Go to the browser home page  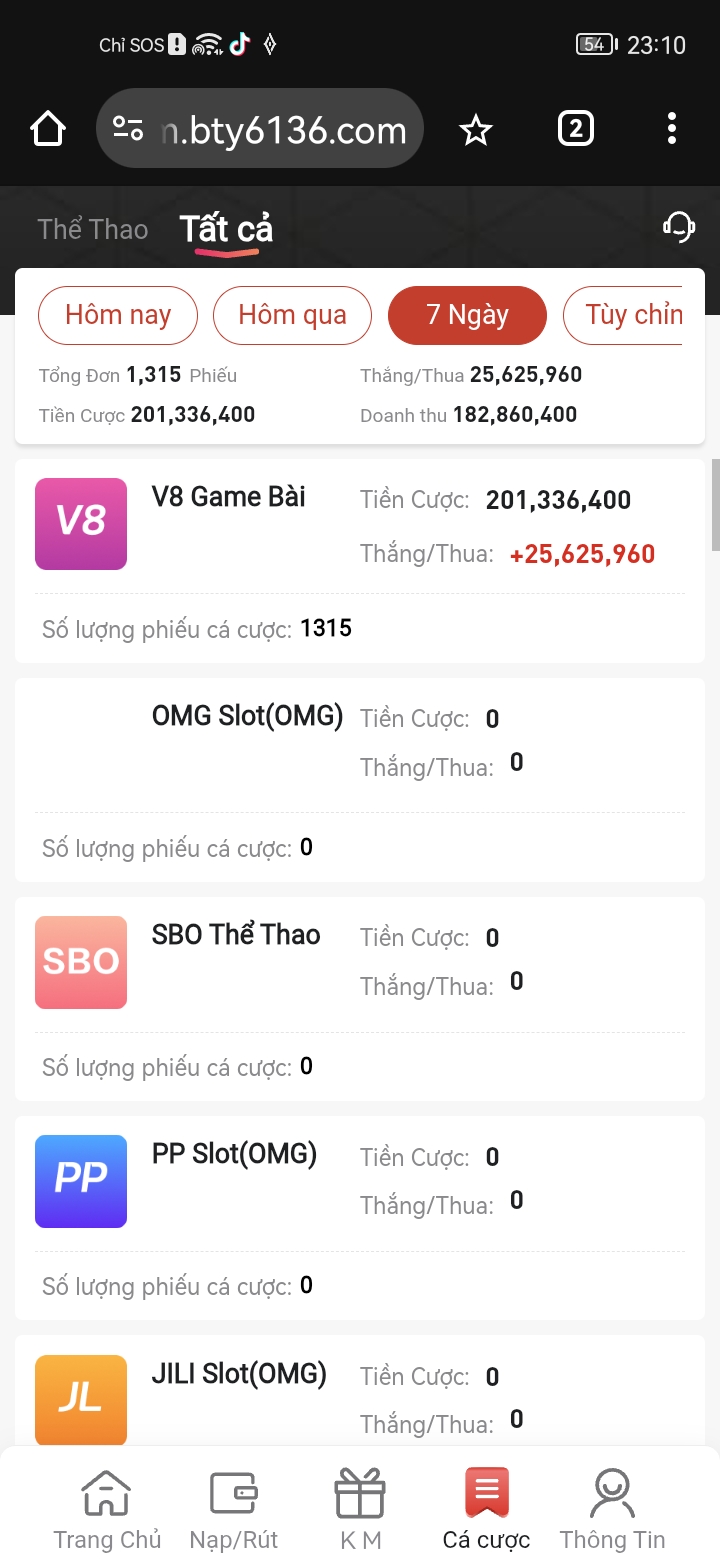(x=48, y=129)
